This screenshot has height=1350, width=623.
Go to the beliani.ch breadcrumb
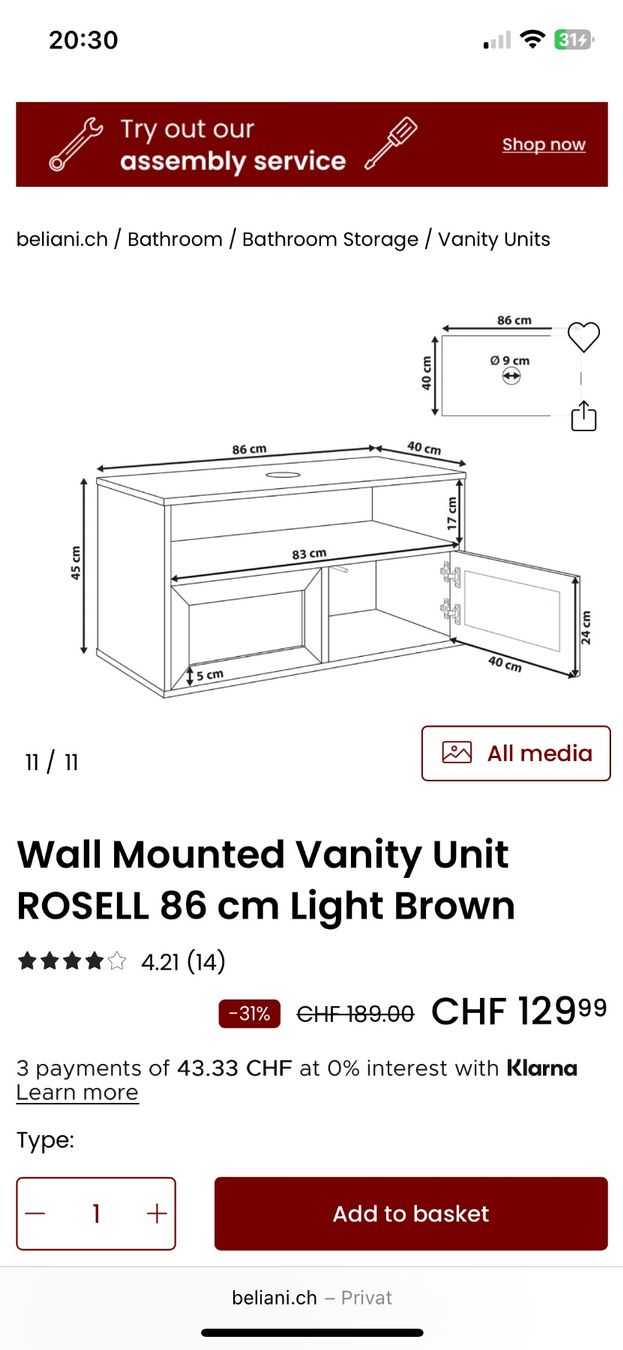pyautogui.click(x=62, y=239)
